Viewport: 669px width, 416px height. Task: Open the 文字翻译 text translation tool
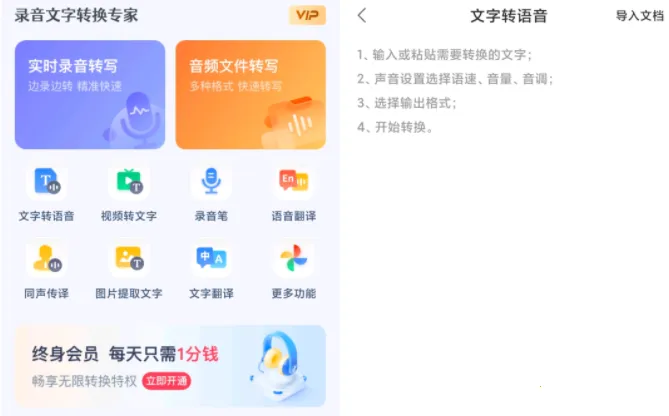point(211,269)
